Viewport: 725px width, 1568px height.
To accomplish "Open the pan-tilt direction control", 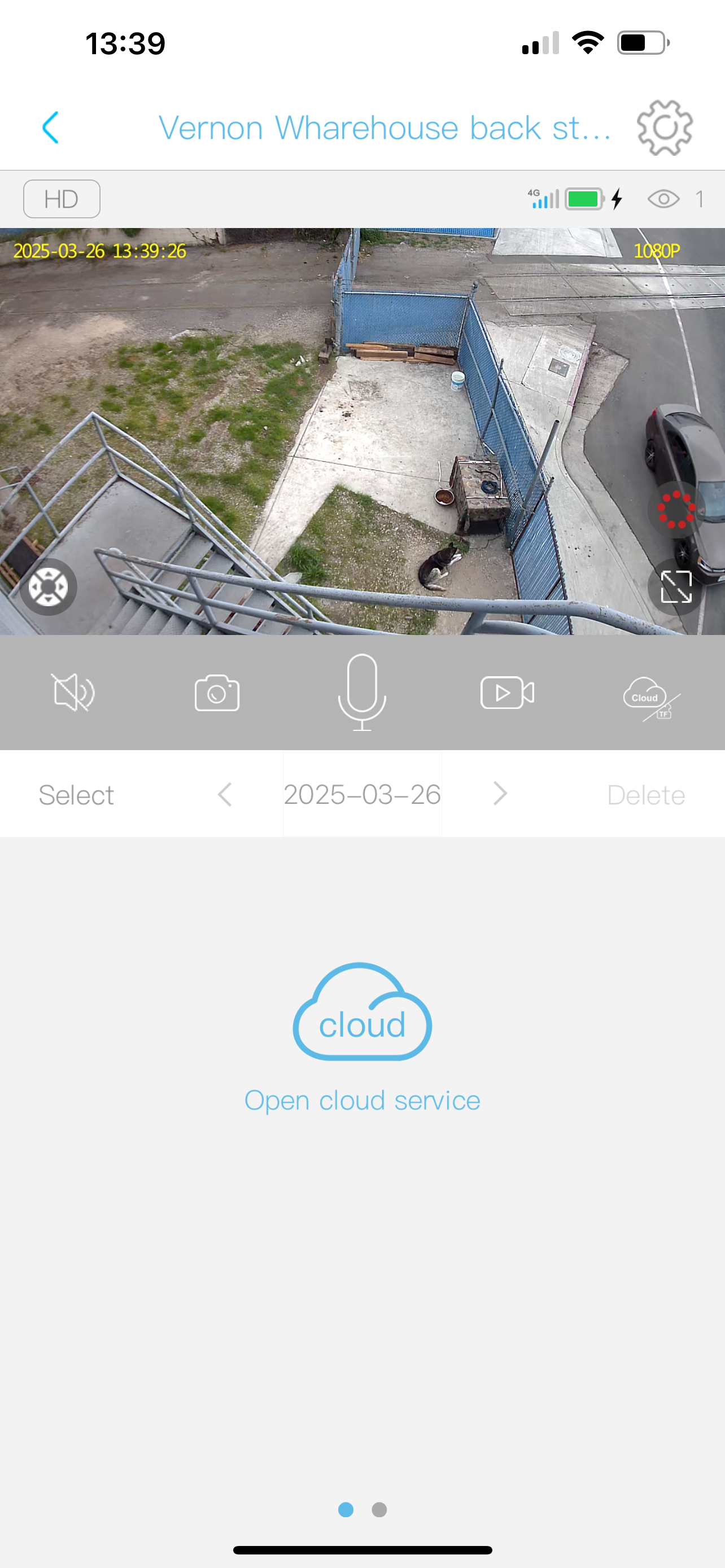I will (x=48, y=587).
